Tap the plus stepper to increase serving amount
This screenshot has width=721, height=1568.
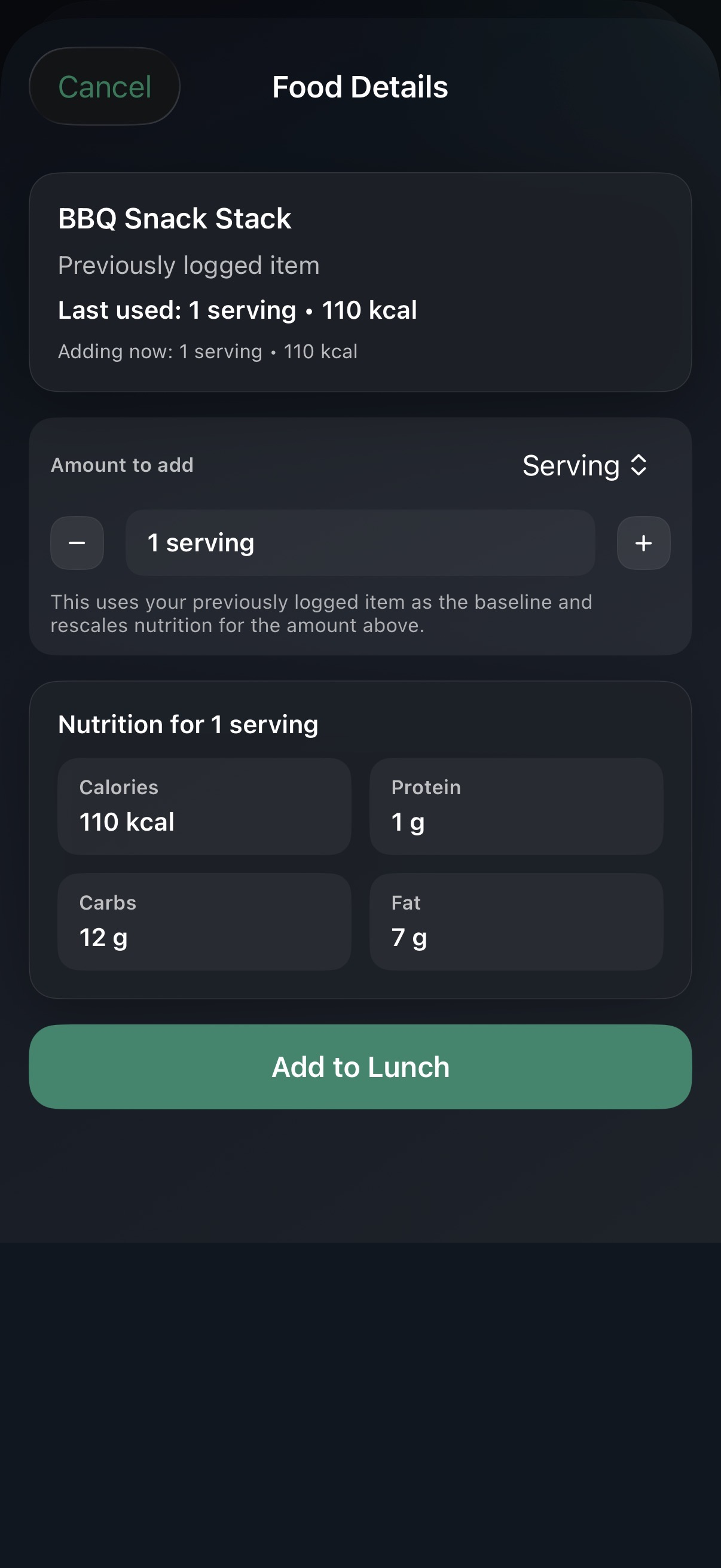coord(643,542)
